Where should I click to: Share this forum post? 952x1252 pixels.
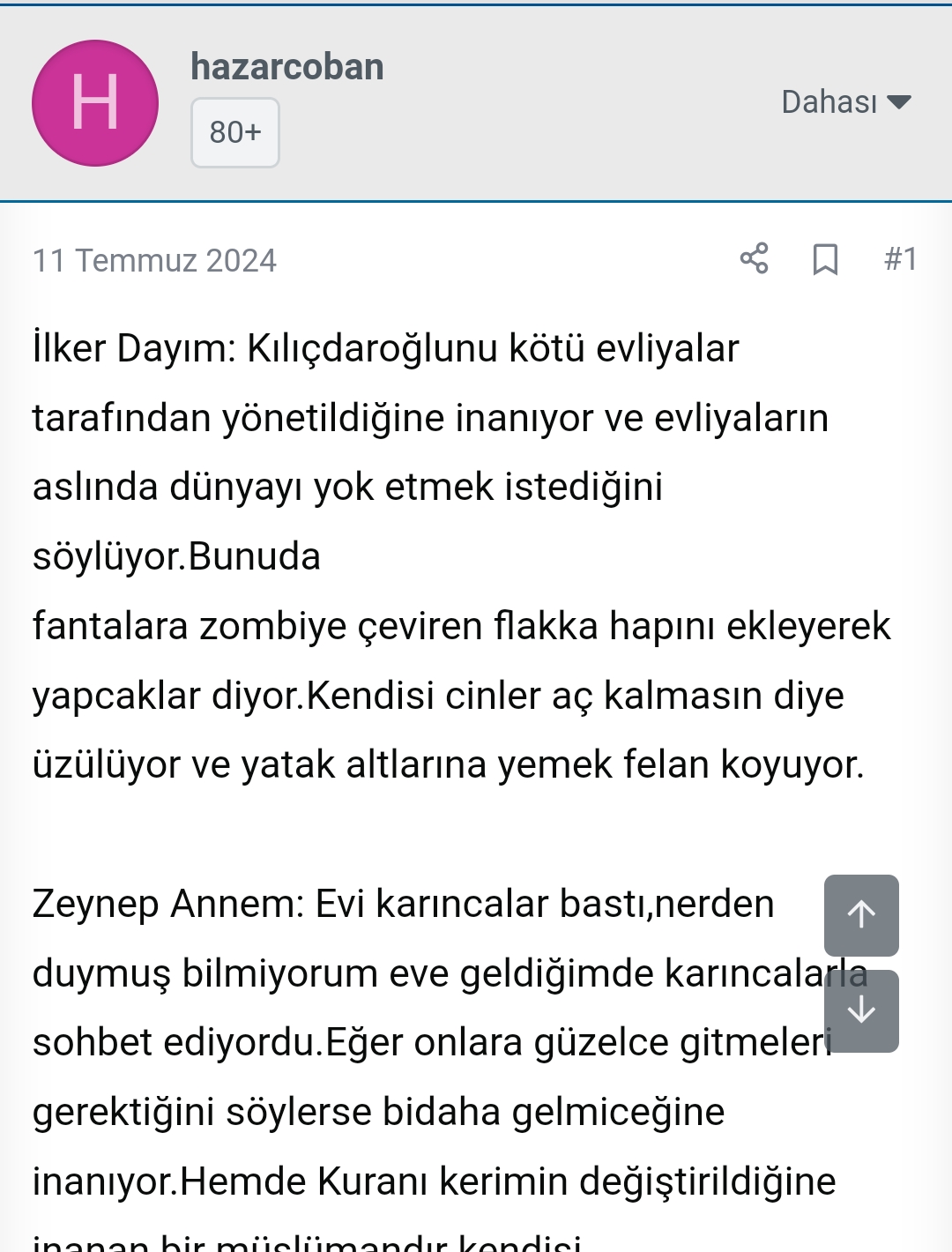point(755,259)
